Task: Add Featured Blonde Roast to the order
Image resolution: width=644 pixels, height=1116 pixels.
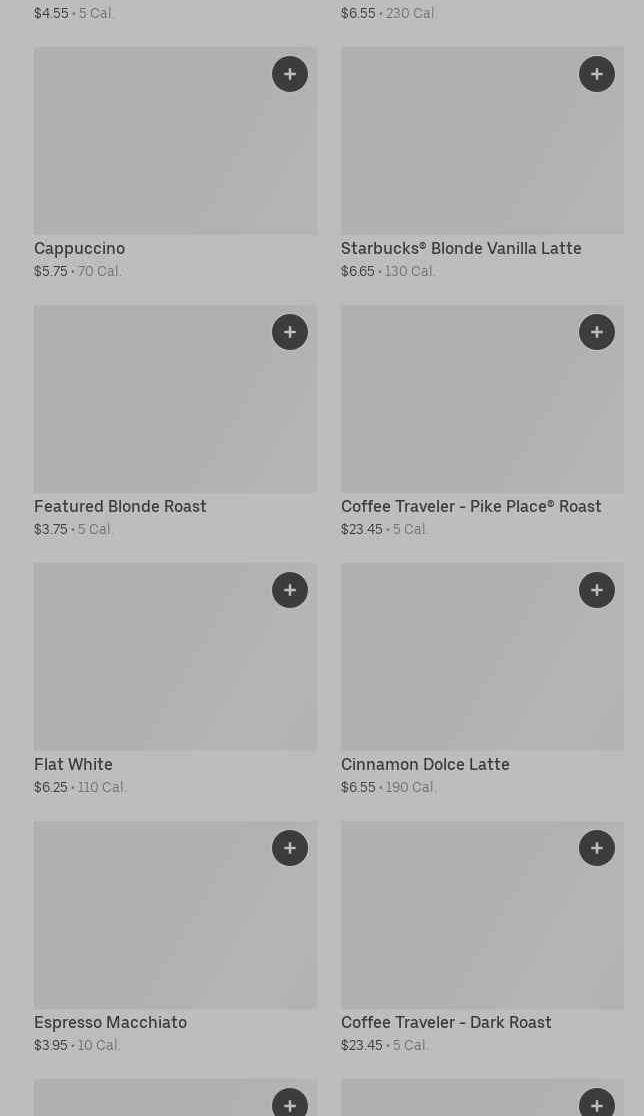Action: coord(290,332)
